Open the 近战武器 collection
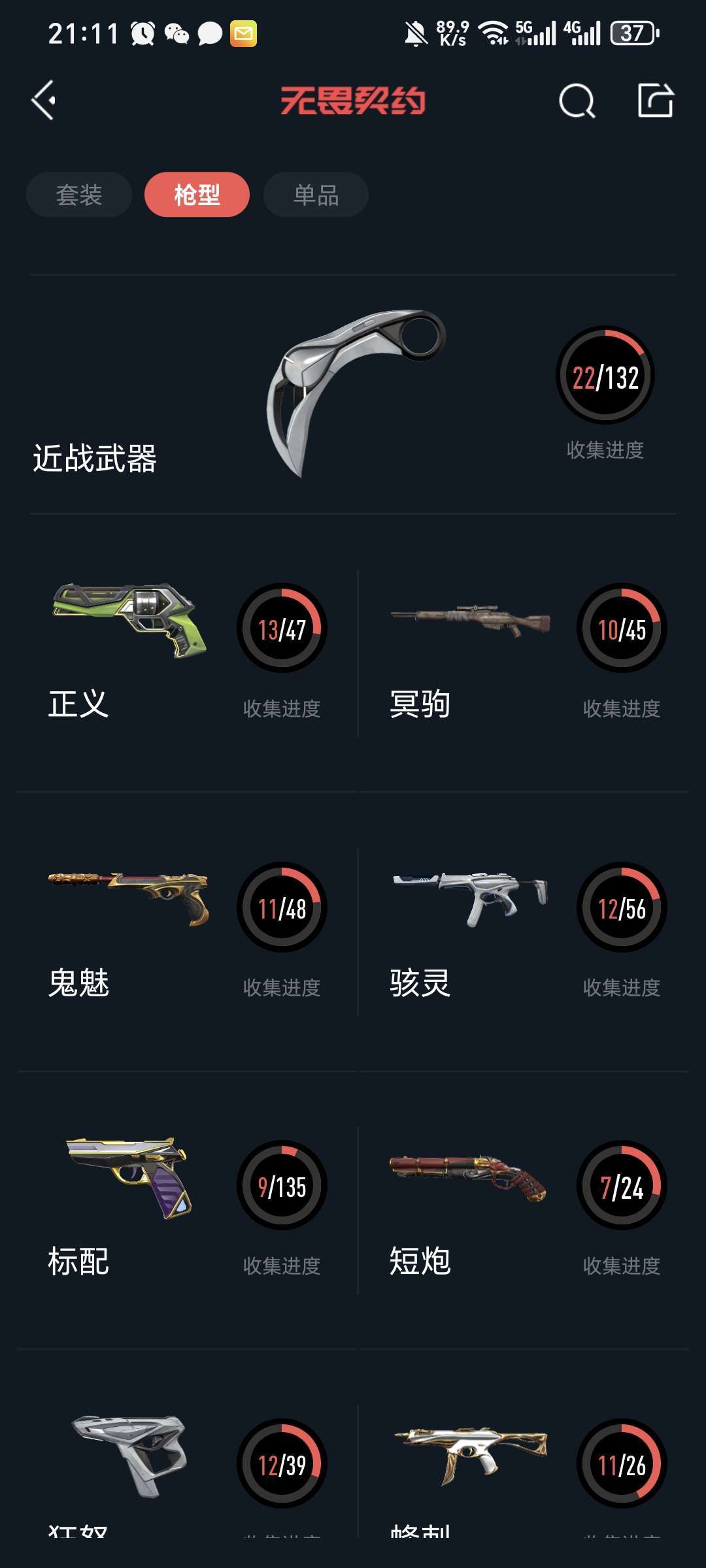Screen dimensions: 706x1568 (x=353, y=395)
